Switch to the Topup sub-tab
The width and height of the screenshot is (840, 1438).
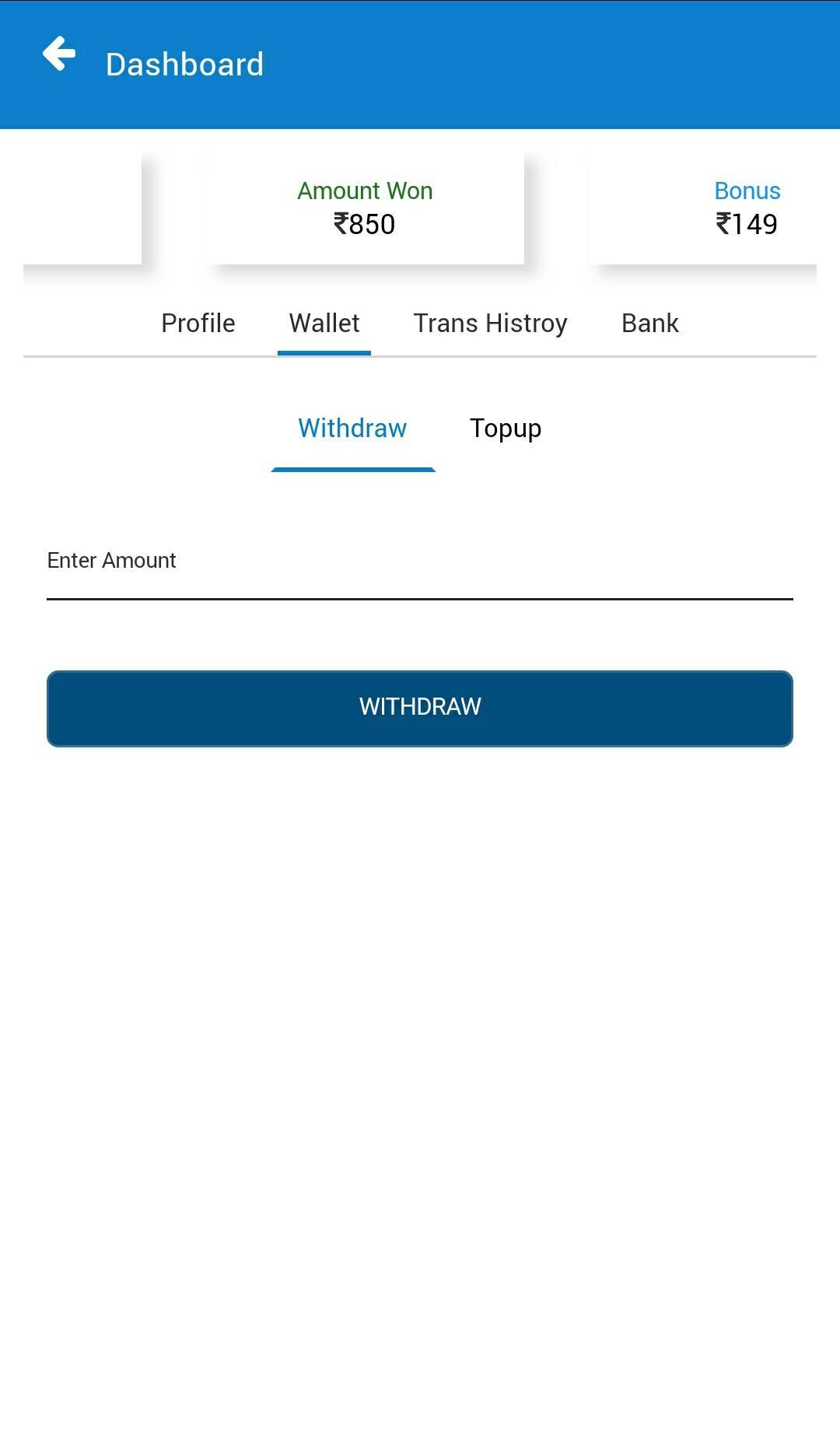[x=506, y=429]
